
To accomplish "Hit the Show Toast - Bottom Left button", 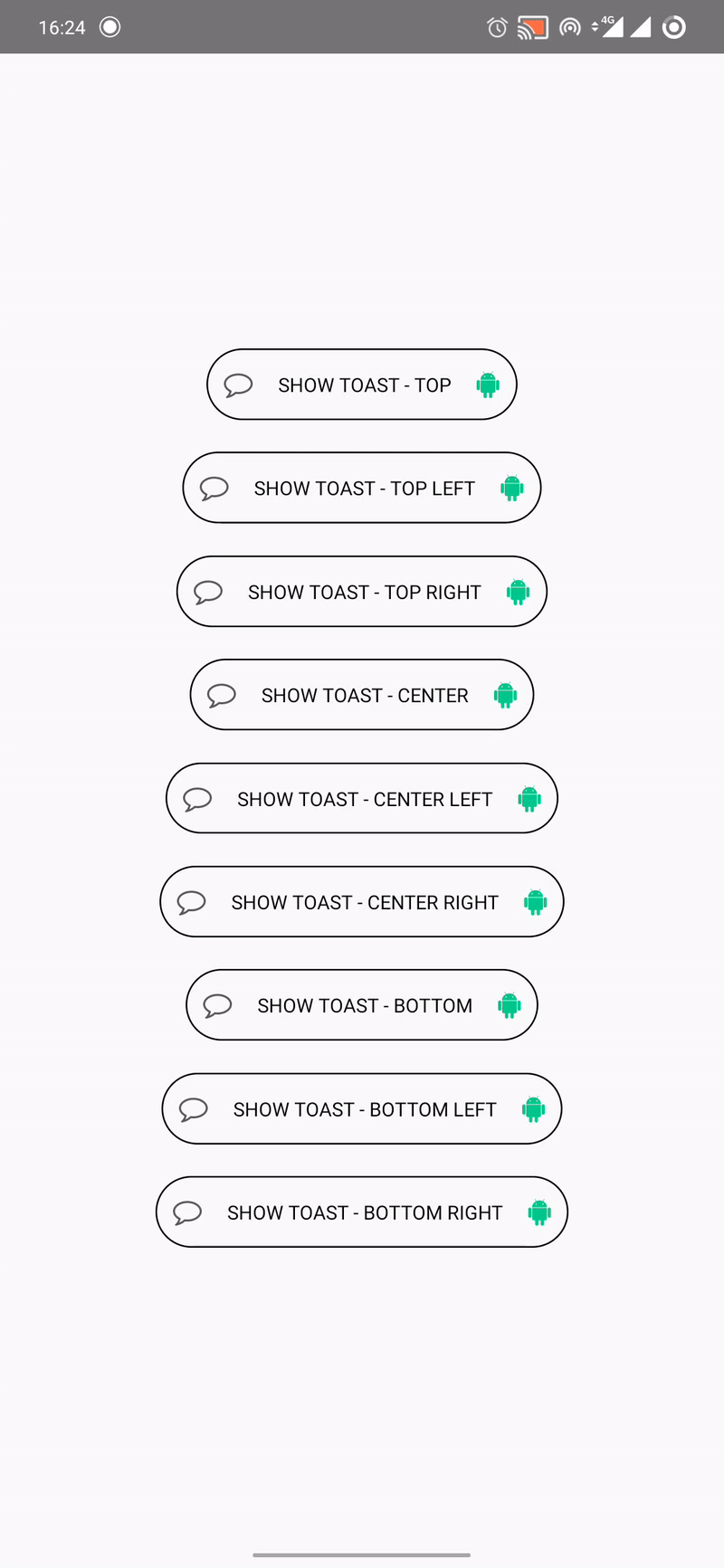I will pos(362,1109).
